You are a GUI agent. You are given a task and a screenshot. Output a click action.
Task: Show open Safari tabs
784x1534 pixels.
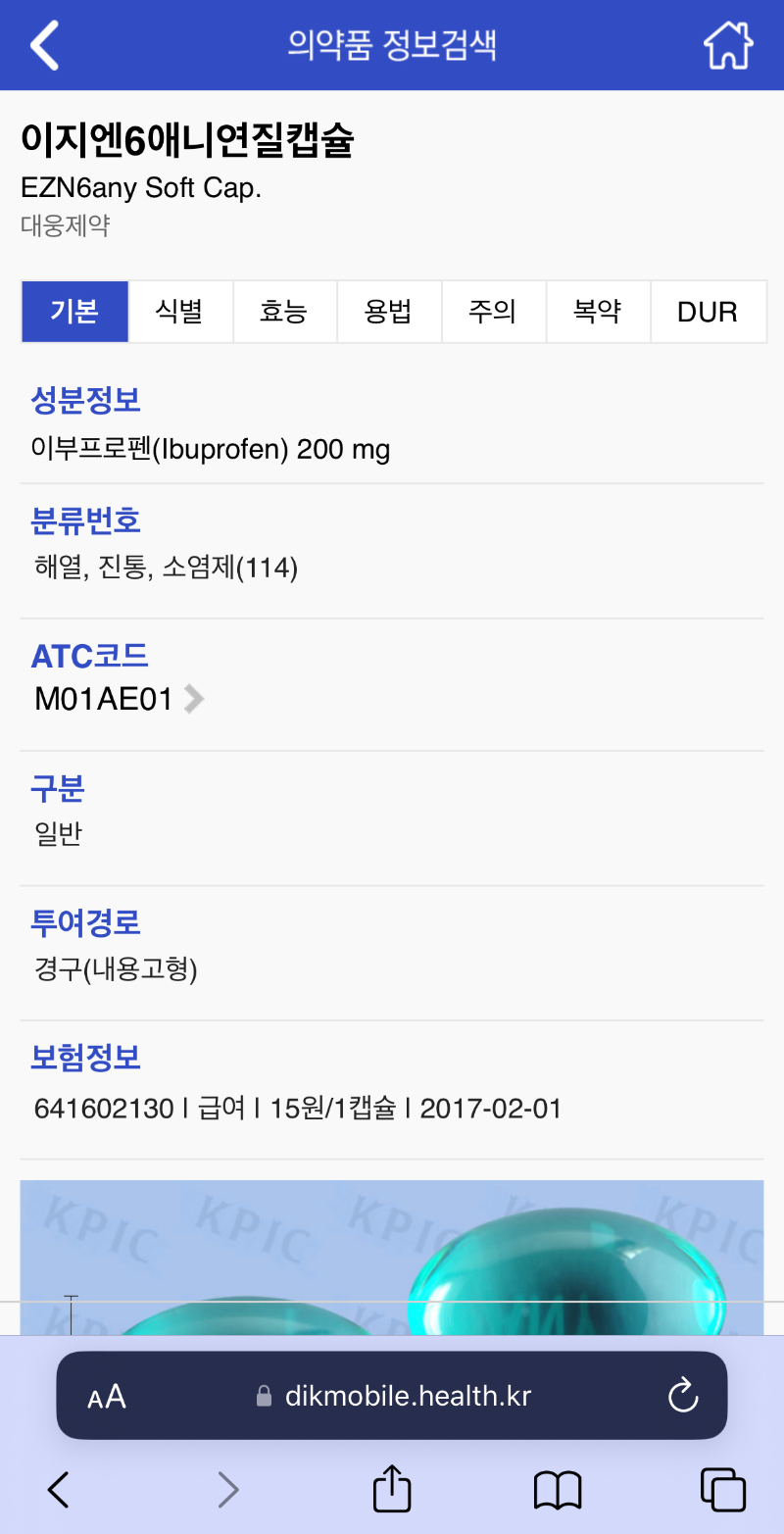723,1489
